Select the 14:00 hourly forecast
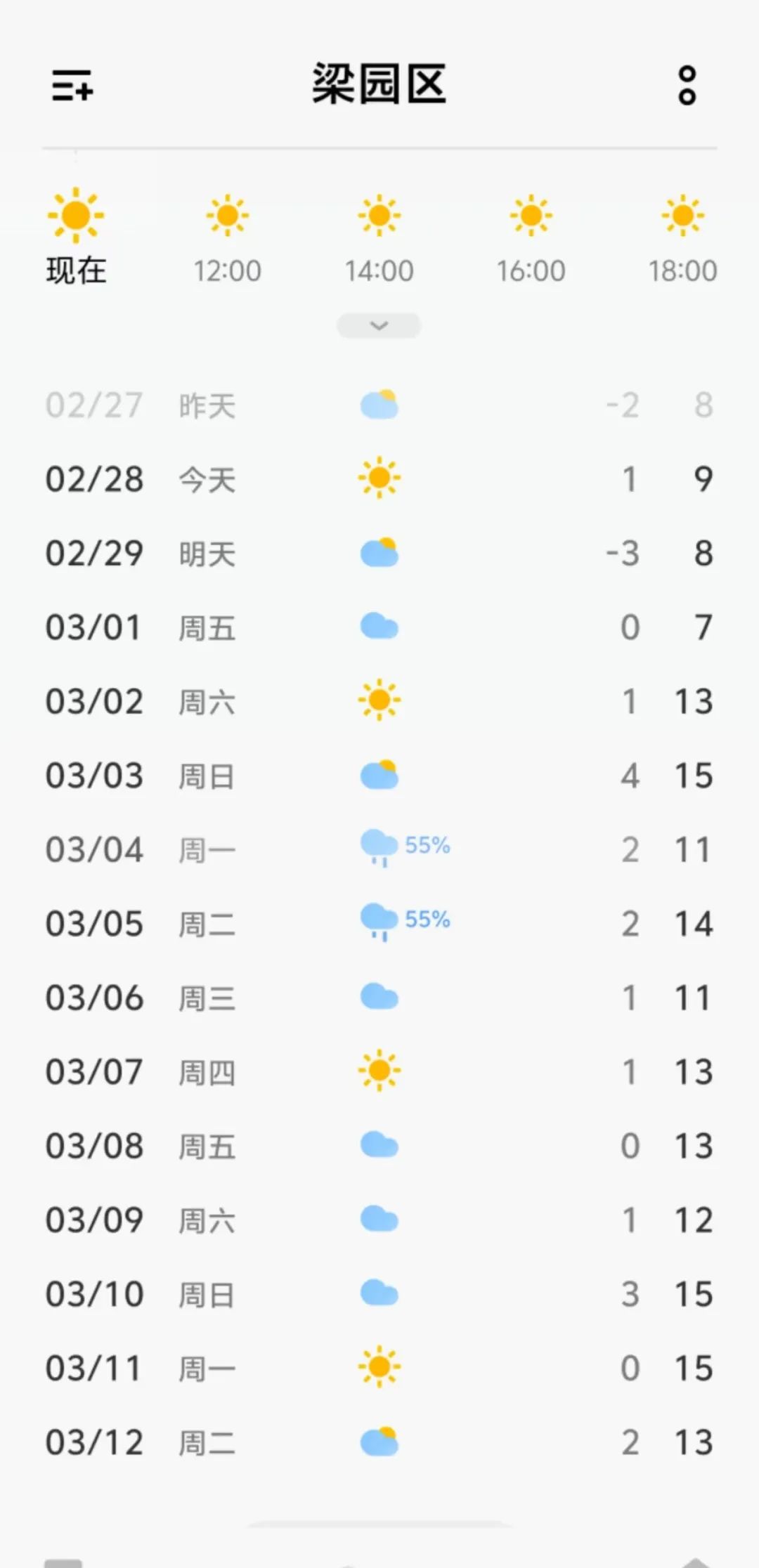This screenshot has height=1568, width=759. click(x=379, y=239)
